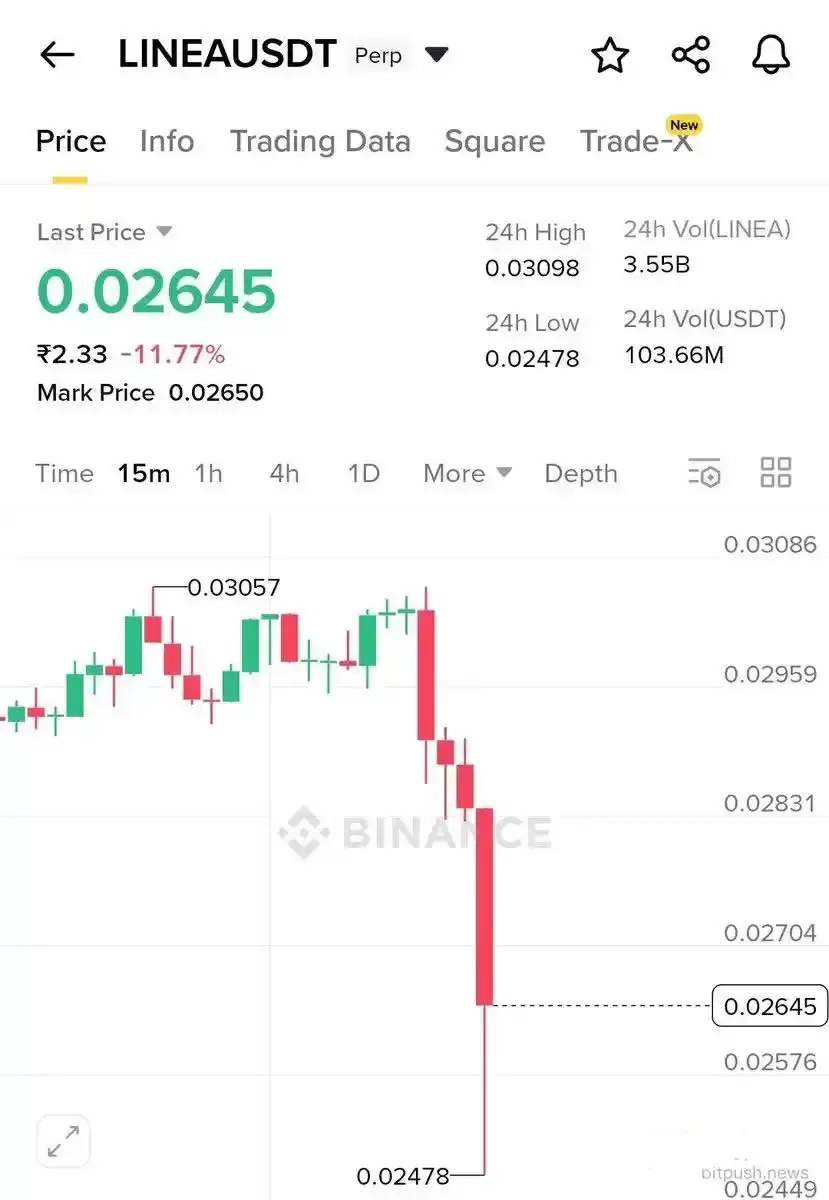Show the Depth chart view
829x1200 pixels.
click(x=580, y=473)
